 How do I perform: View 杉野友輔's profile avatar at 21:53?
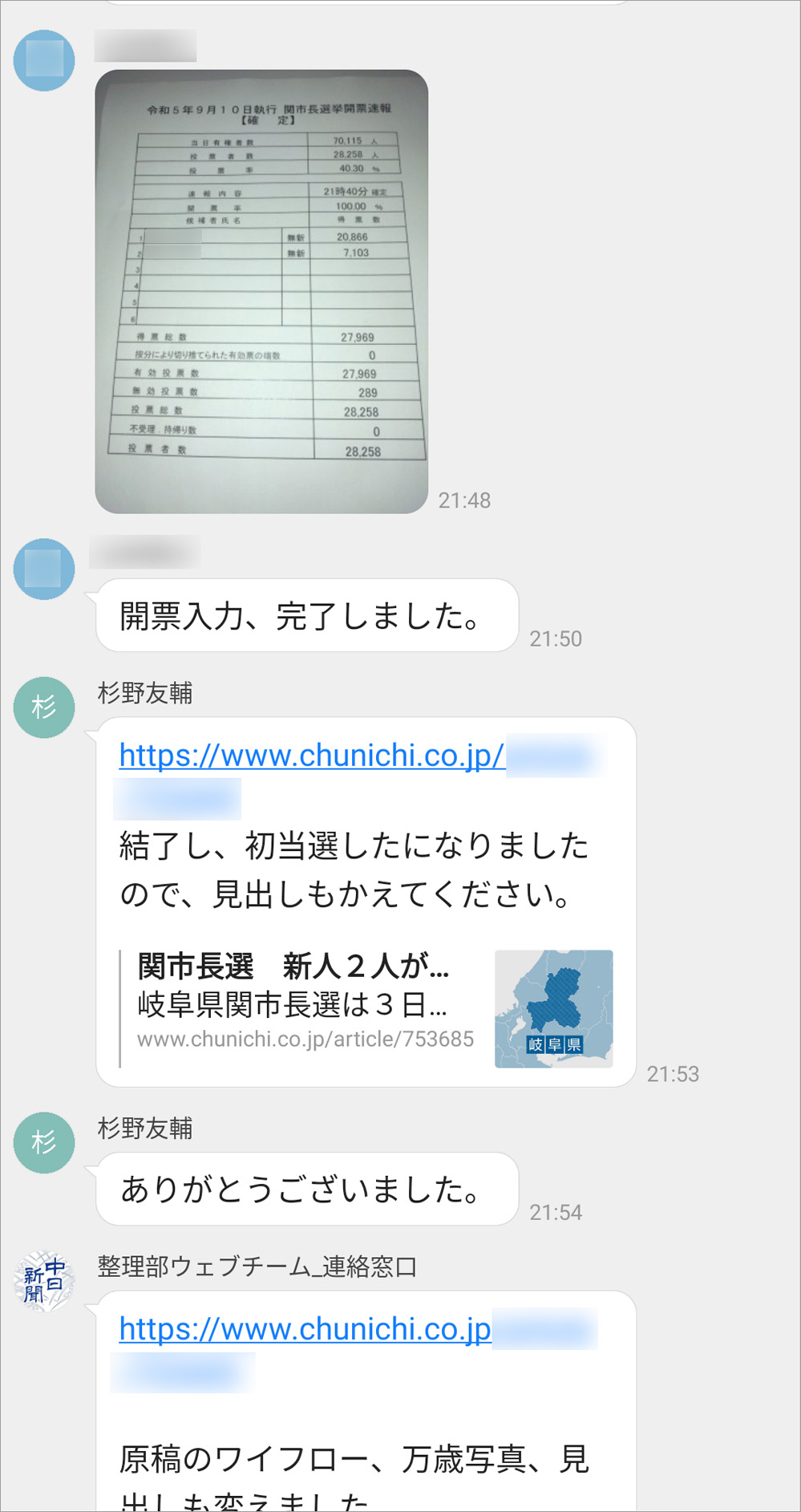click(44, 707)
